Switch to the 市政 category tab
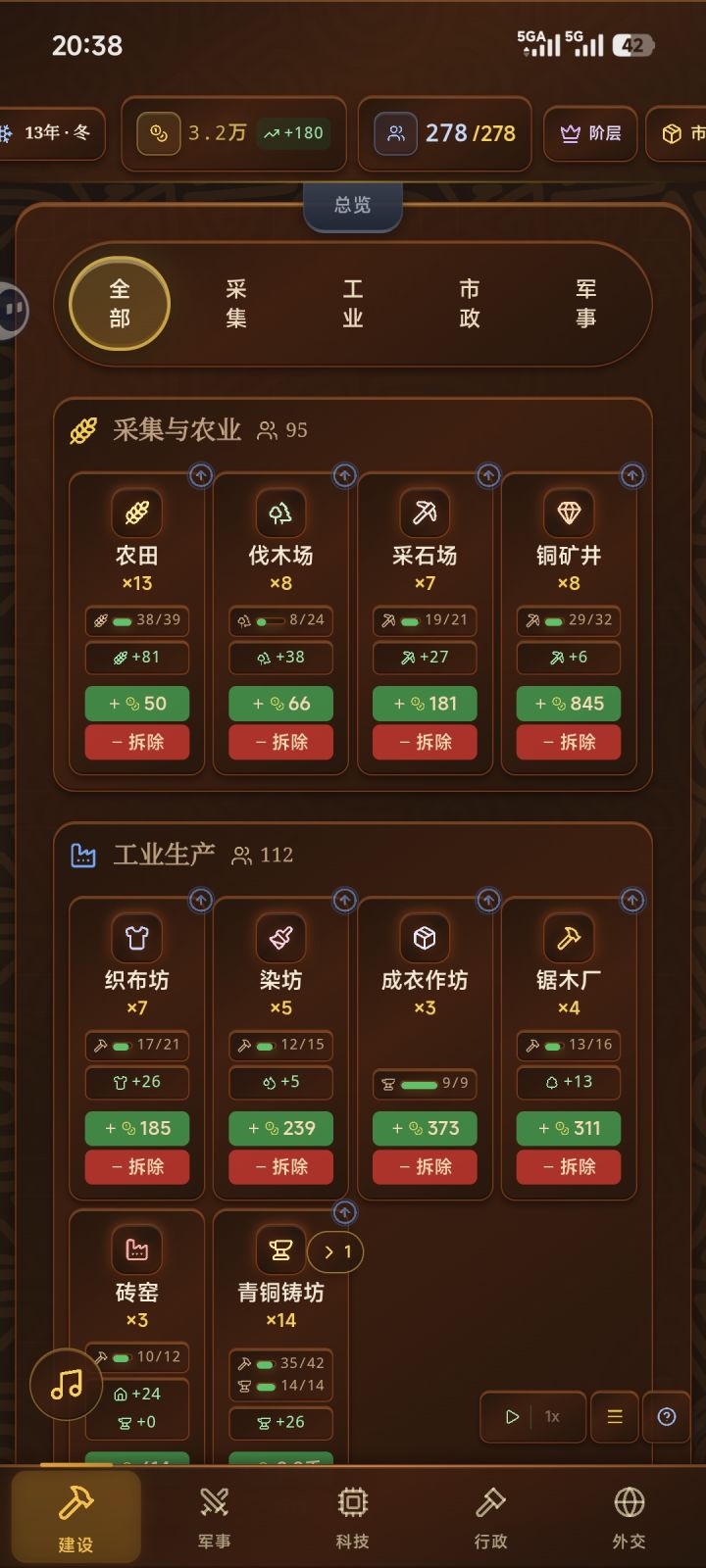Viewport: 706px width, 1568px height. (x=469, y=304)
